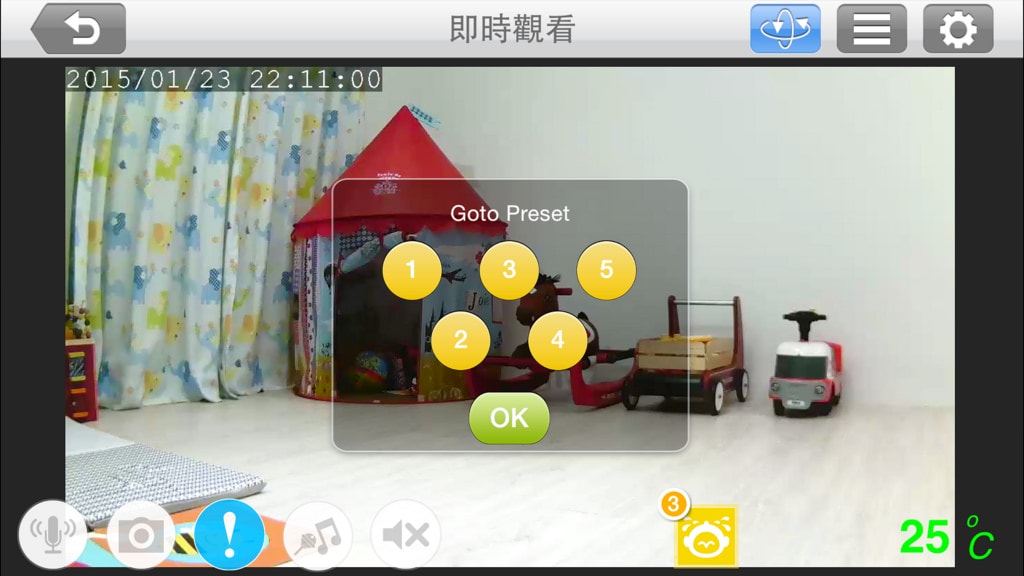Open the yellow crying baby alert icon
Image resolution: width=1024 pixels, height=576 pixels.
tap(706, 537)
